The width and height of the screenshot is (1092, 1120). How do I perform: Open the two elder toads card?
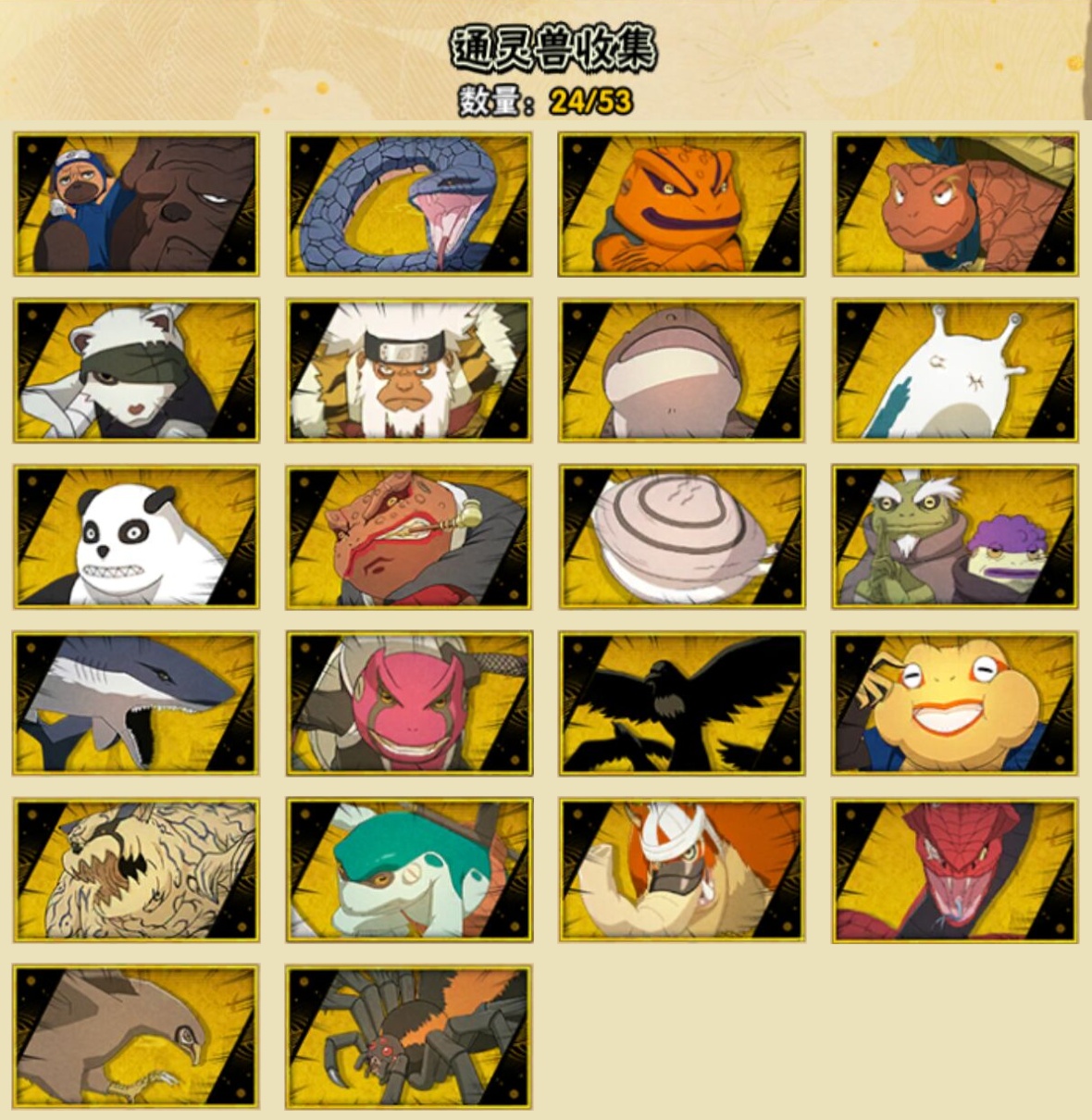(955, 537)
